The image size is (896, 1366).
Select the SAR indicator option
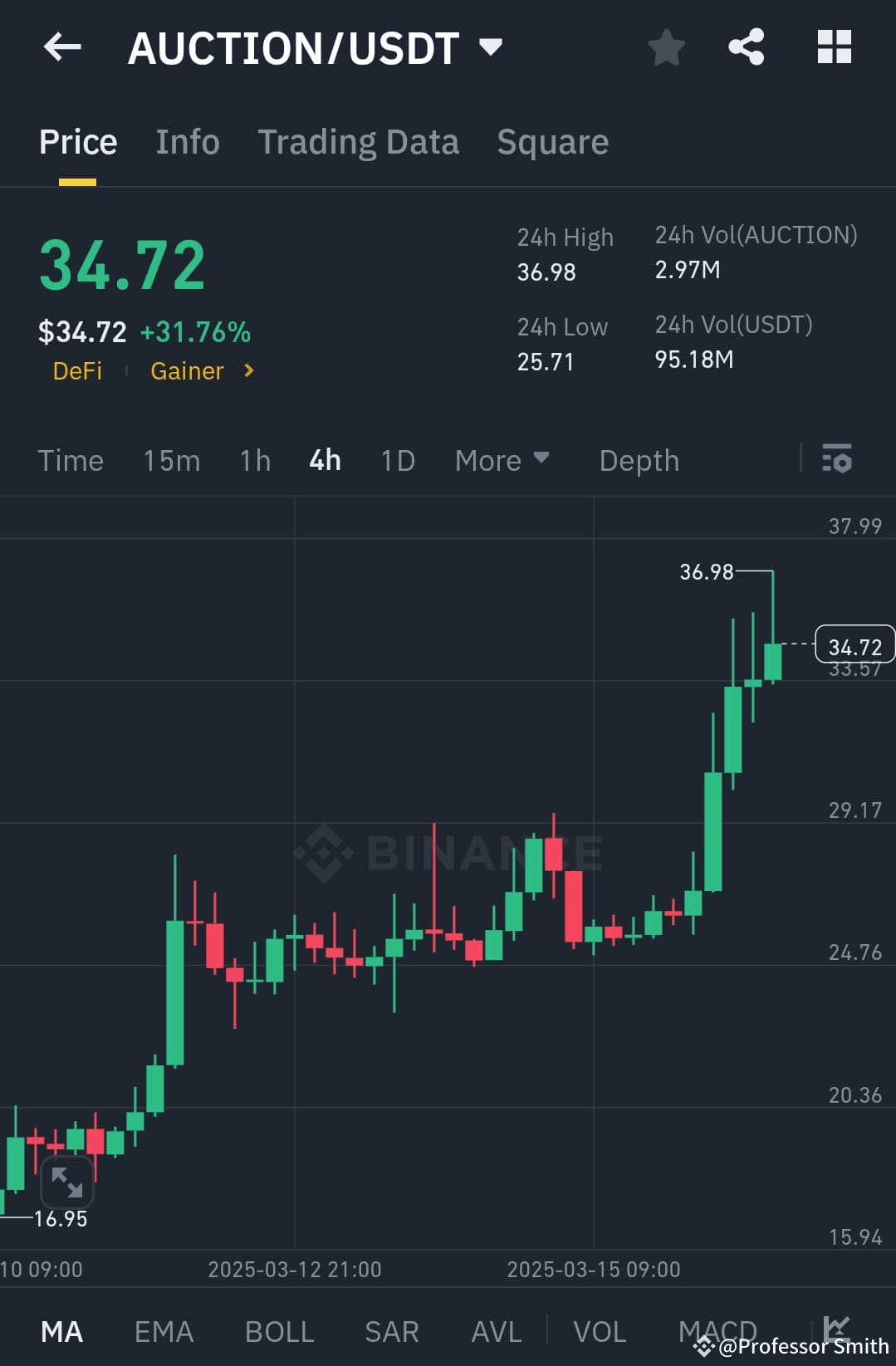[x=391, y=1329]
